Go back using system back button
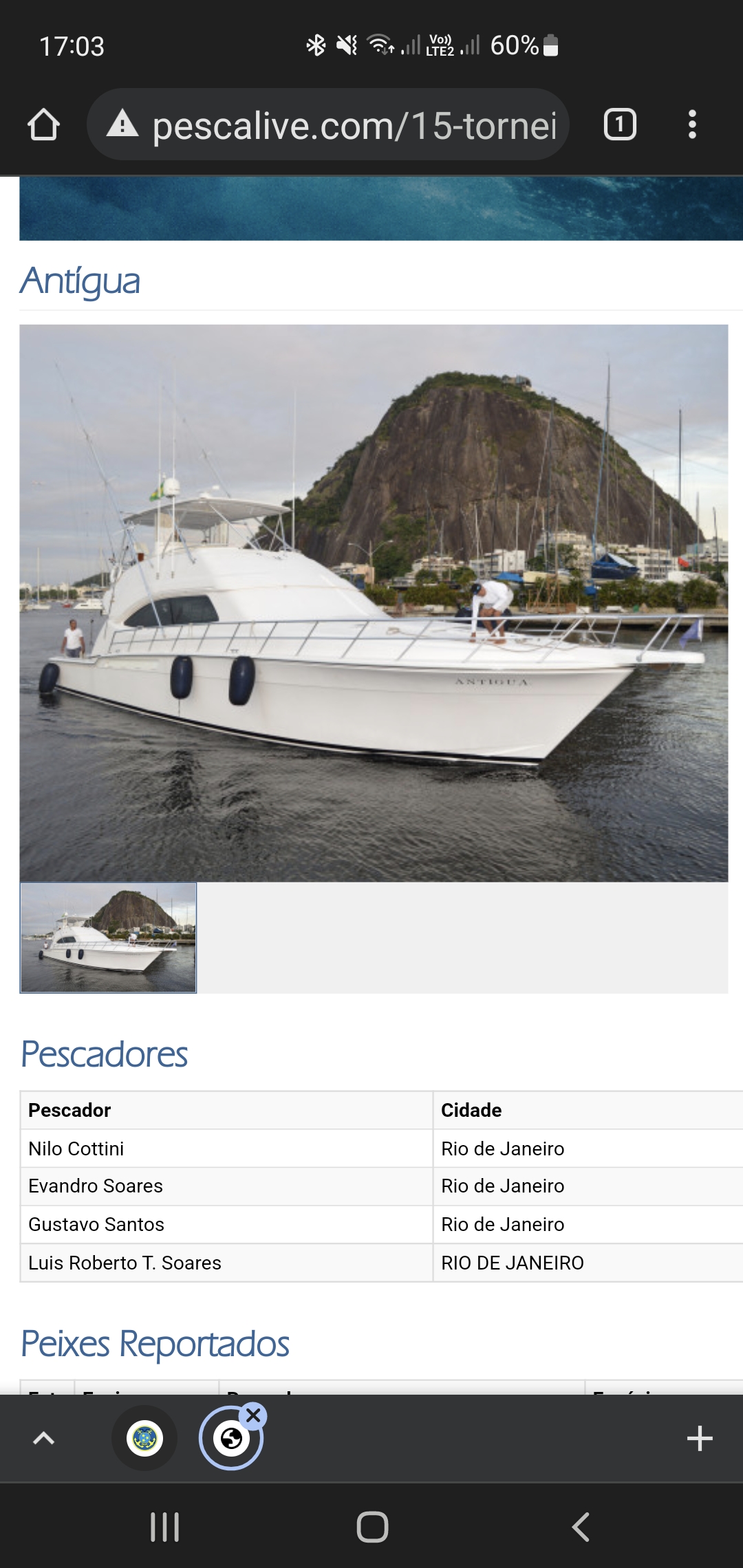 580,1527
